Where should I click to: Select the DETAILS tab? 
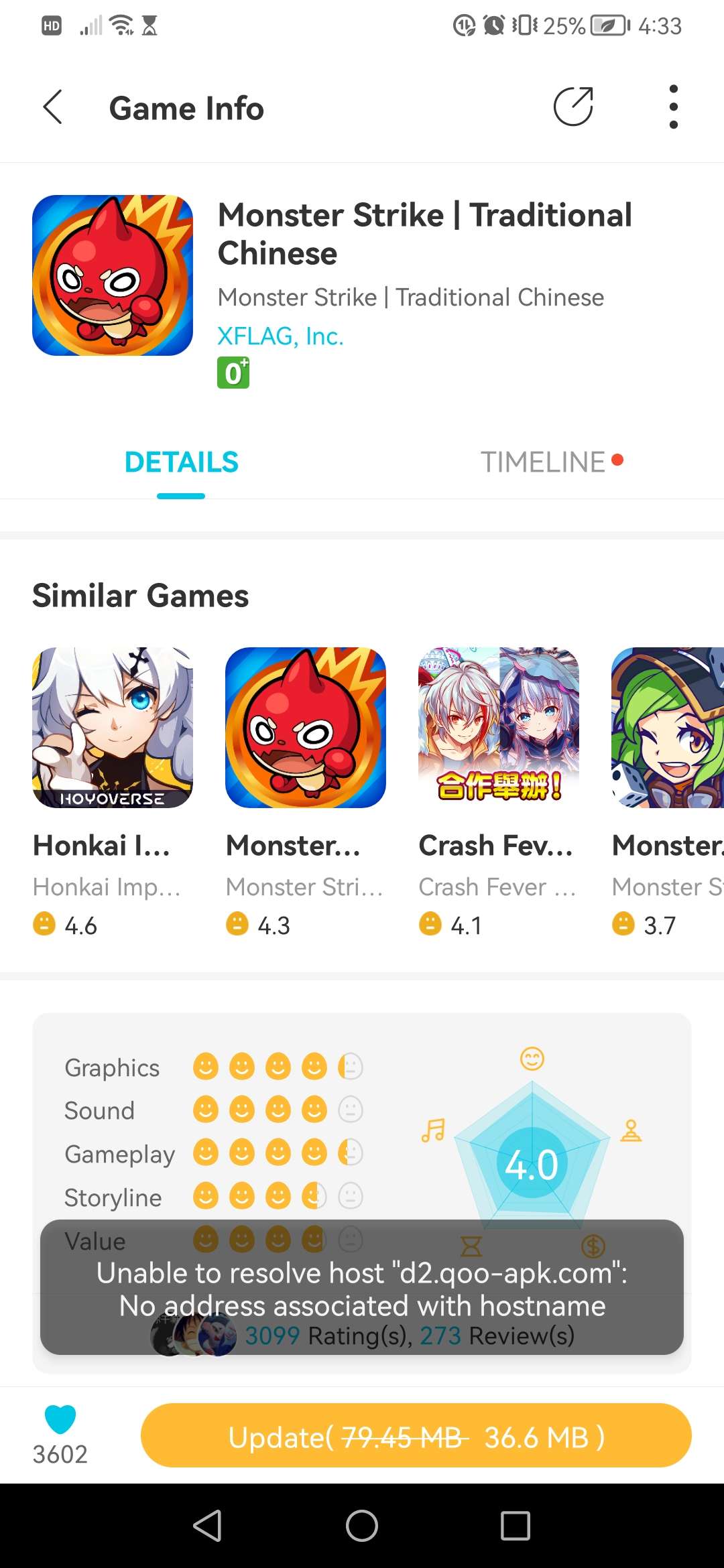[181, 462]
